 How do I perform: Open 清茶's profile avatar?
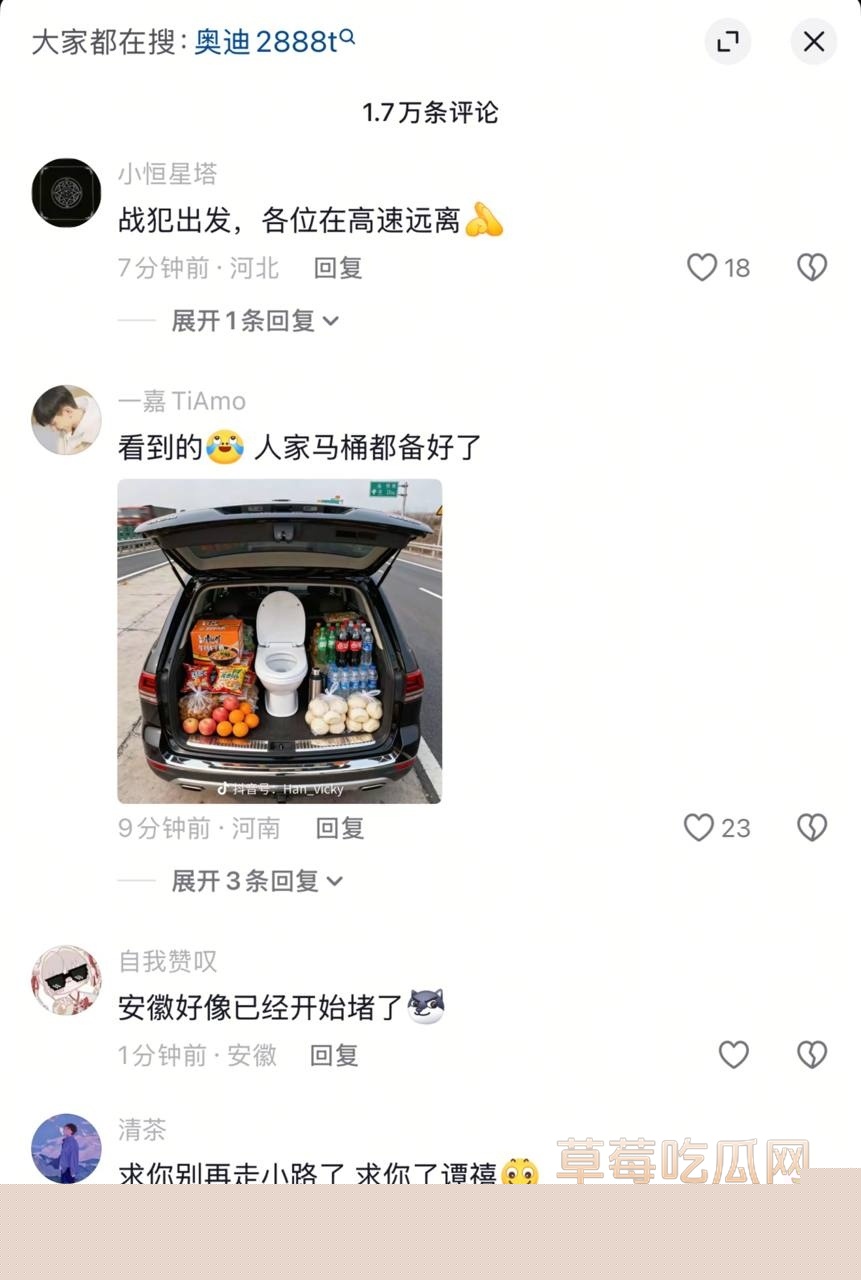pos(66,1148)
